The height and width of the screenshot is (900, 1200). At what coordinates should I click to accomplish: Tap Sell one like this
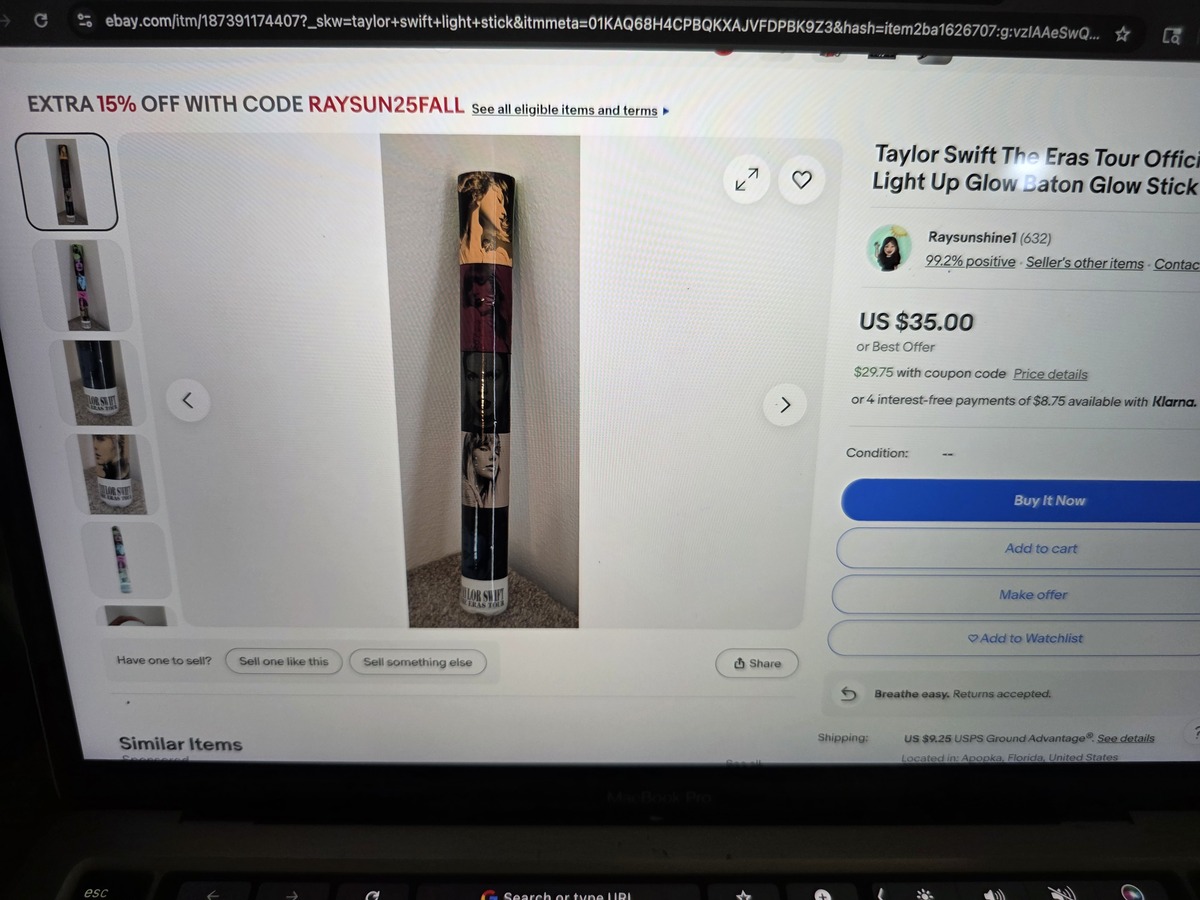pyautogui.click(x=283, y=662)
